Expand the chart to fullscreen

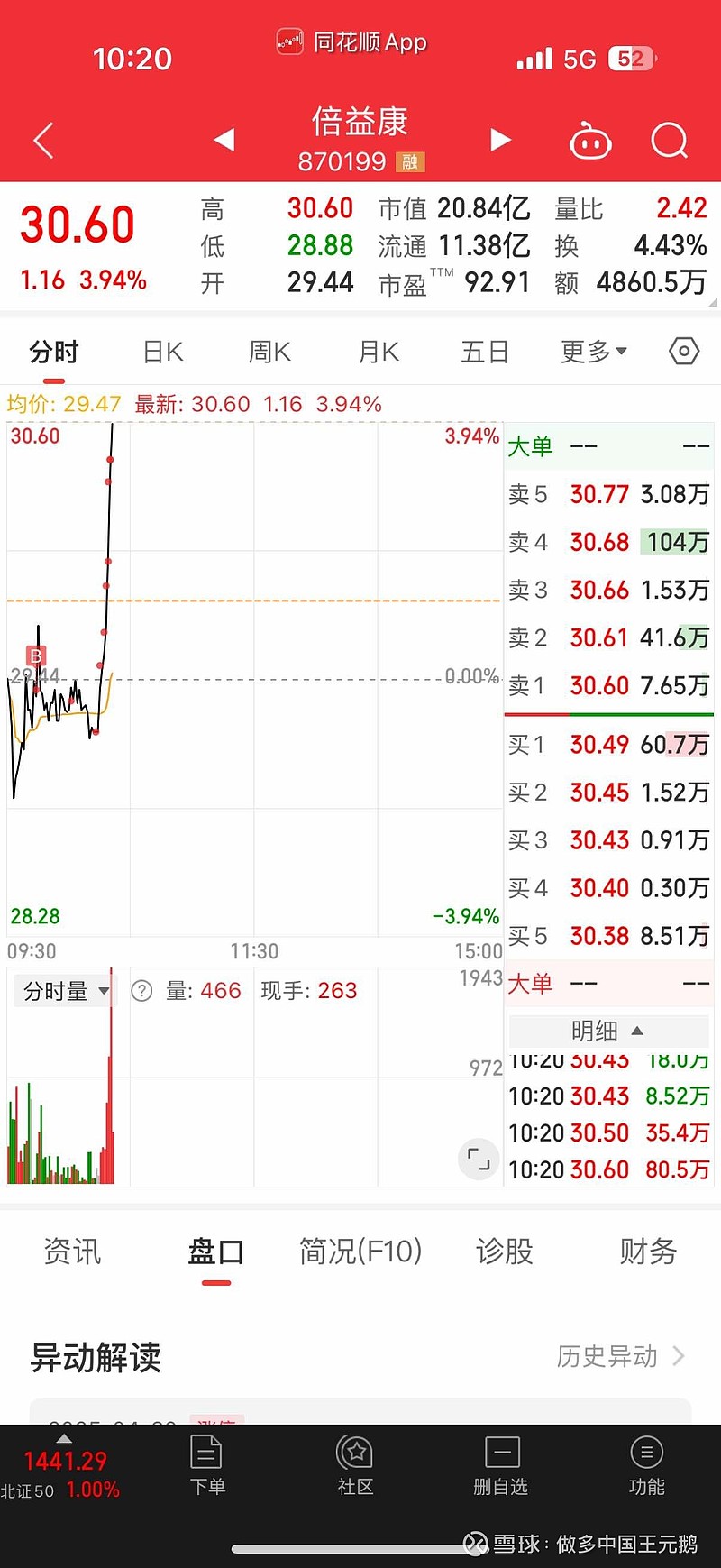479,1159
